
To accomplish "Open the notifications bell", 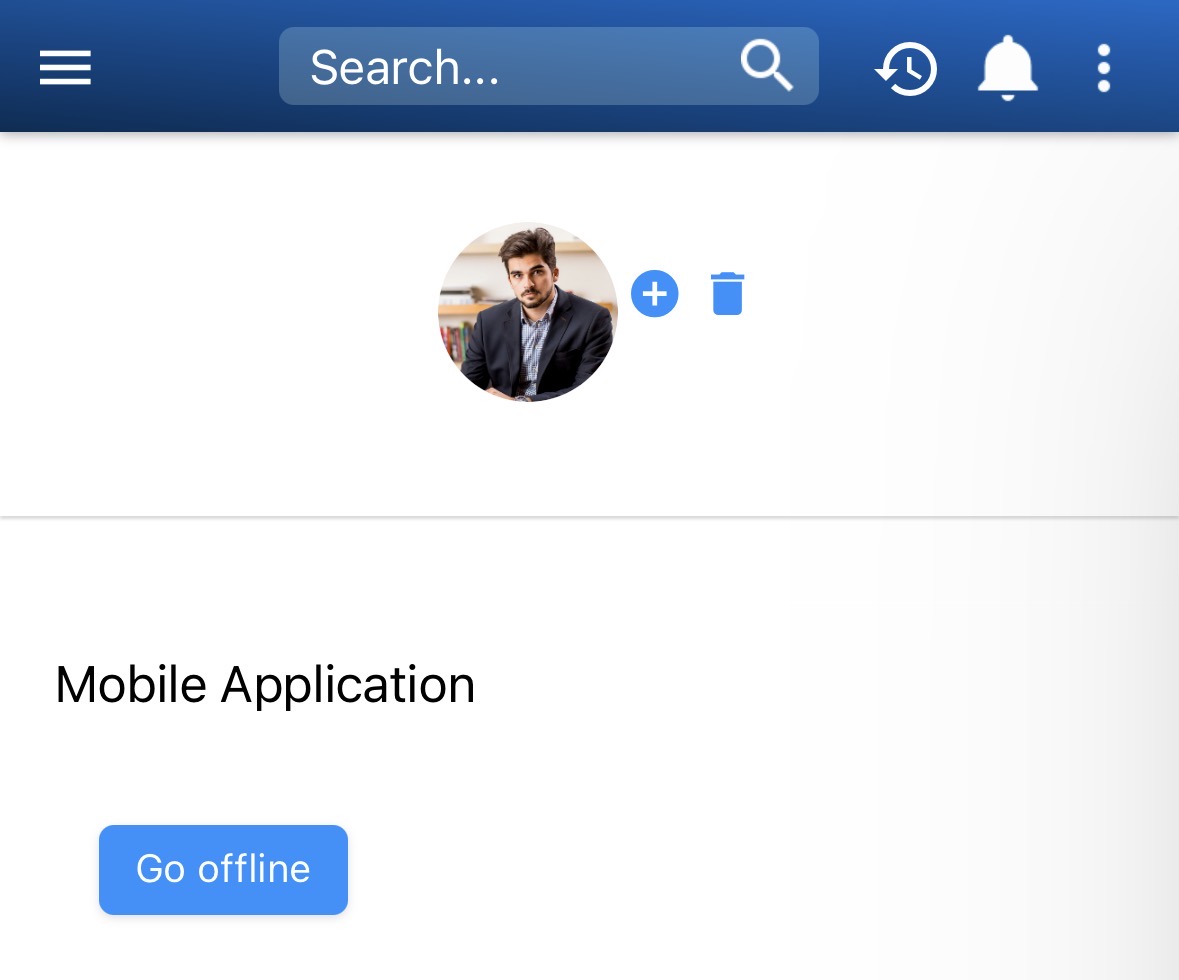I will (x=1007, y=68).
